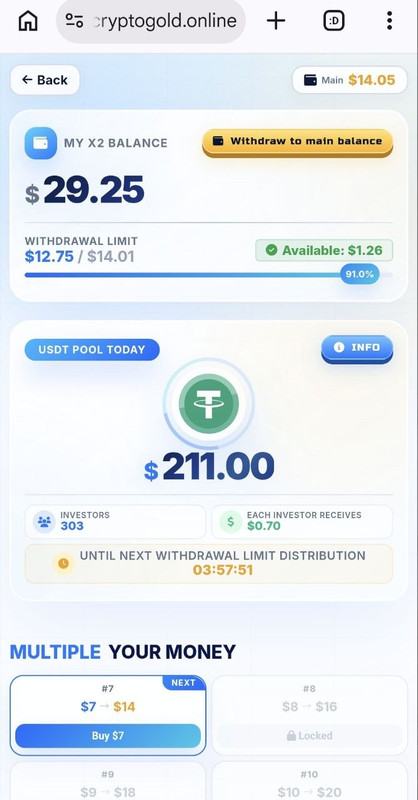Open the Main balance $14.05 chip
The image size is (418, 800).
point(350,80)
